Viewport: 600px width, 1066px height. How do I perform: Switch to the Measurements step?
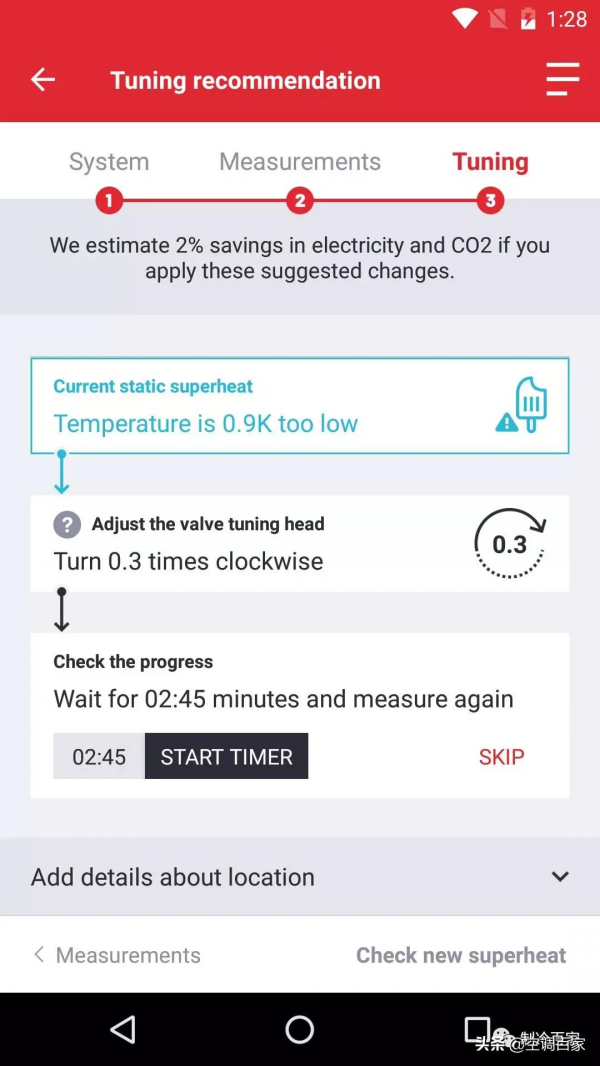pyautogui.click(x=300, y=163)
